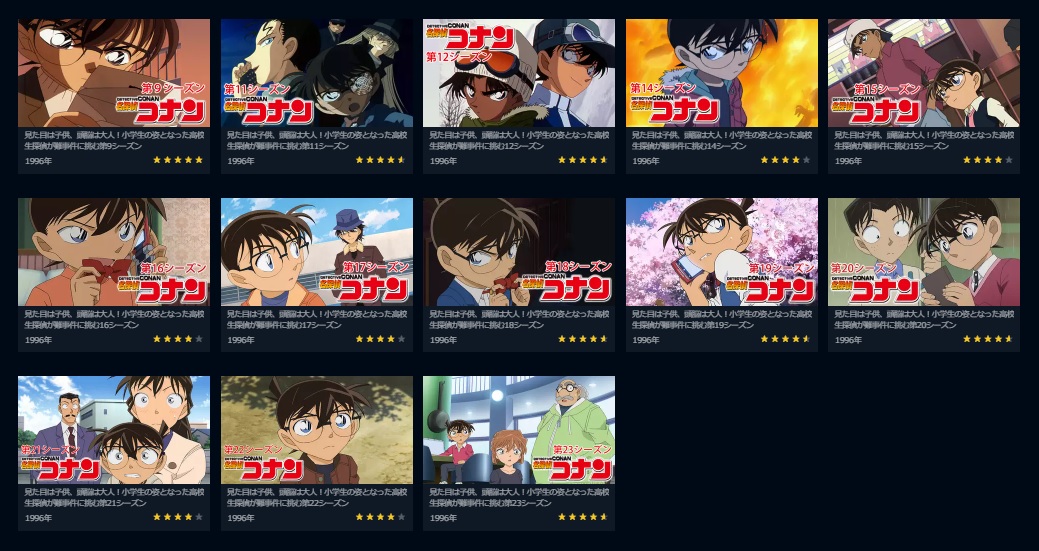View Detective Conan Season 15
The width and height of the screenshot is (1039, 551).
pyautogui.click(x=923, y=73)
